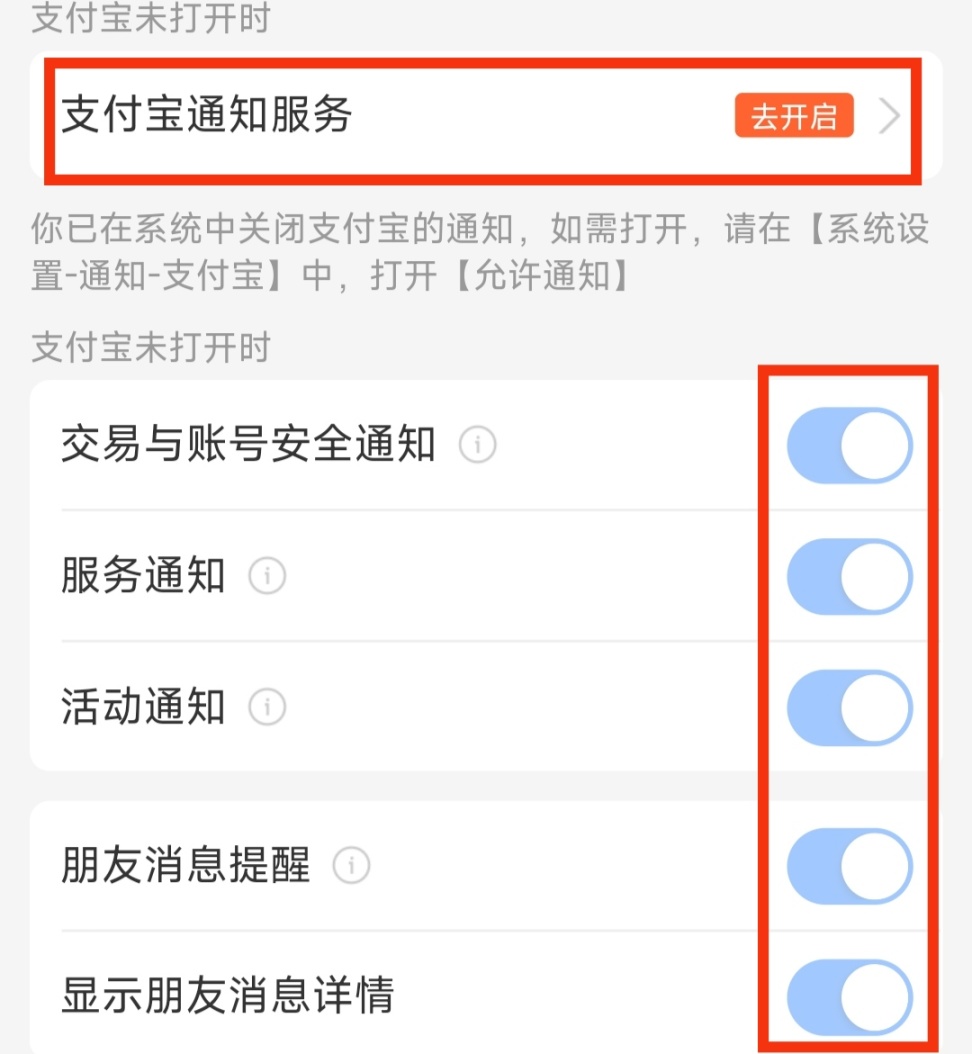Turn off the 活动通知 switch
Image resolution: width=972 pixels, height=1054 pixels.
coord(849,708)
